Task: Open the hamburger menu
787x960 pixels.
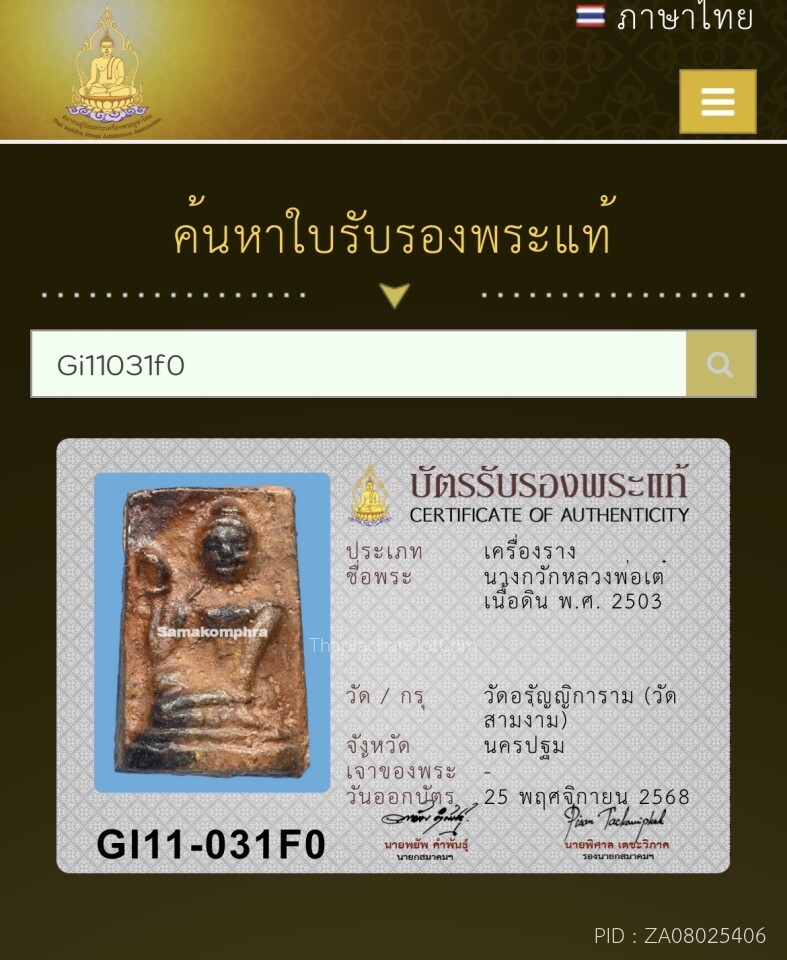Action: click(x=717, y=101)
